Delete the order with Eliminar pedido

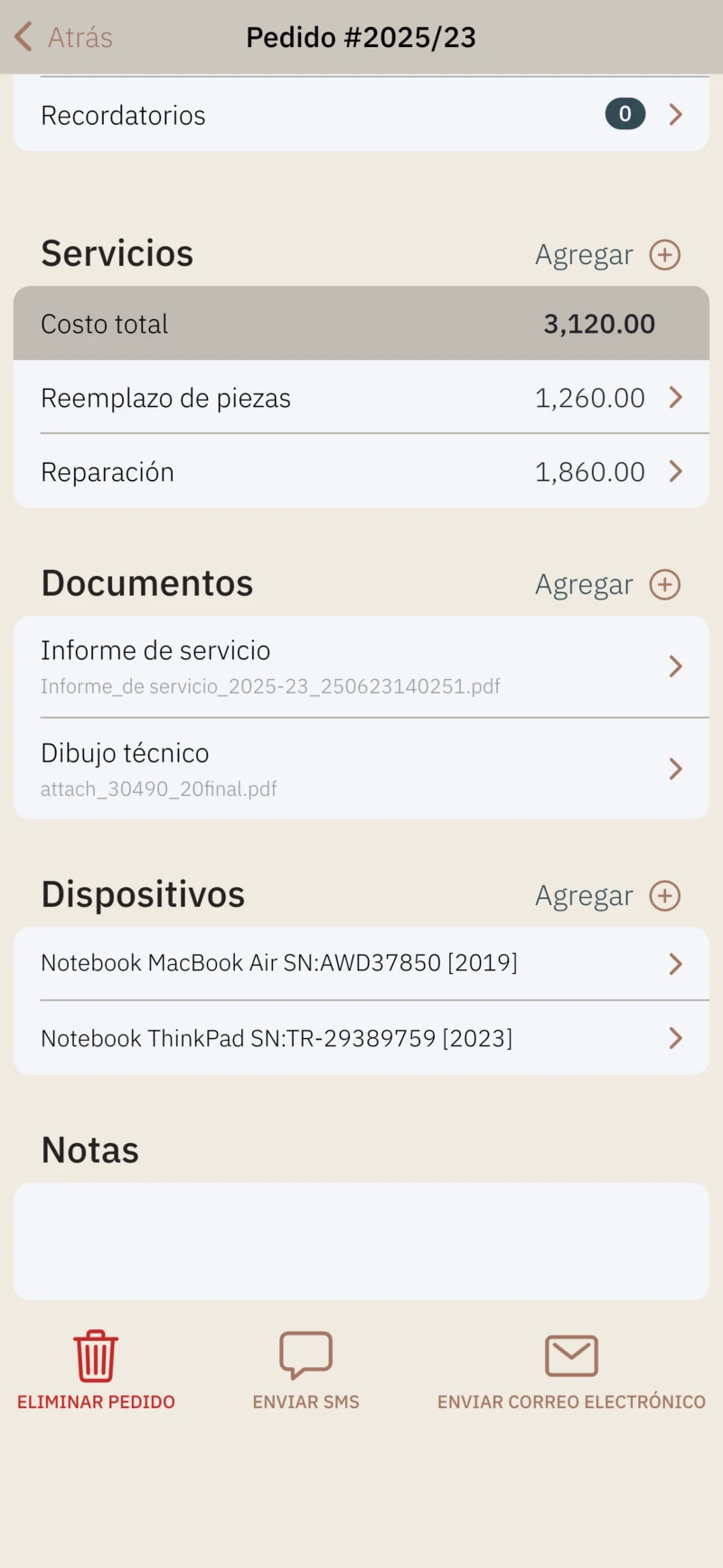[x=96, y=1370]
